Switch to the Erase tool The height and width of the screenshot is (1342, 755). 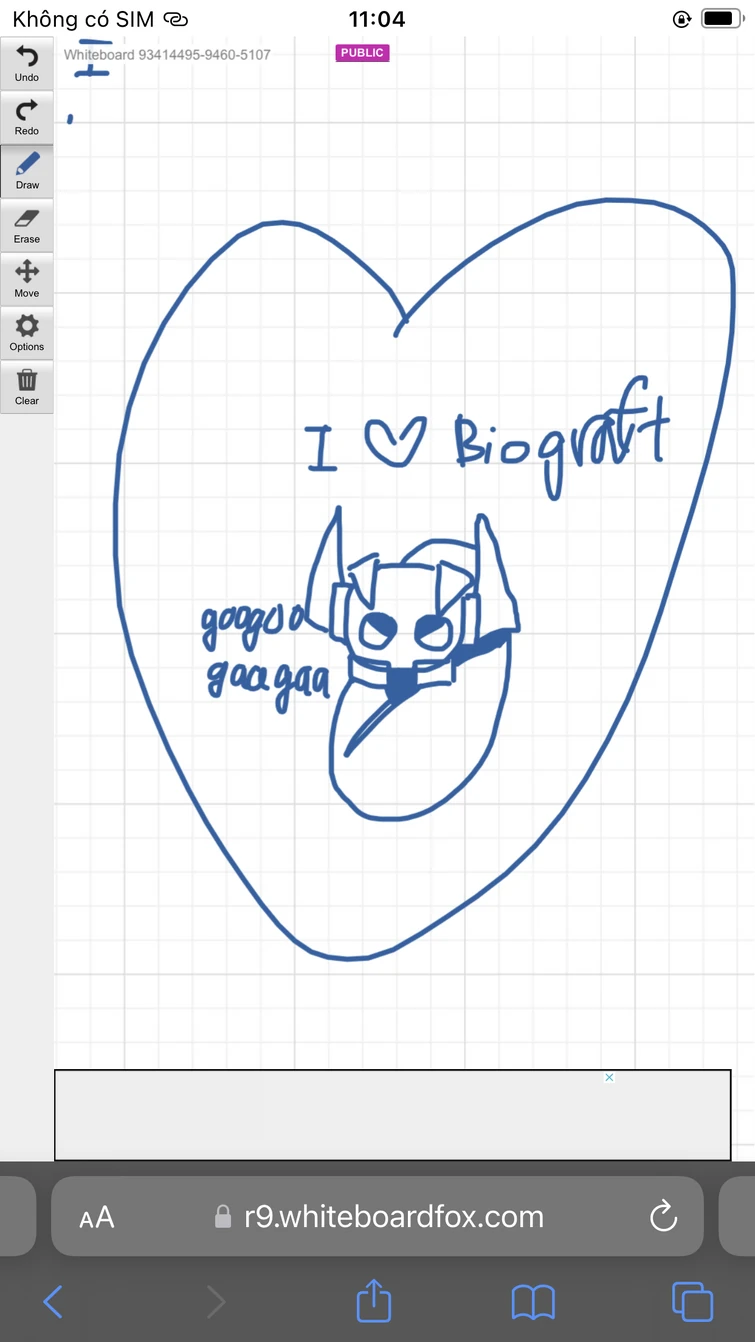(27, 226)
